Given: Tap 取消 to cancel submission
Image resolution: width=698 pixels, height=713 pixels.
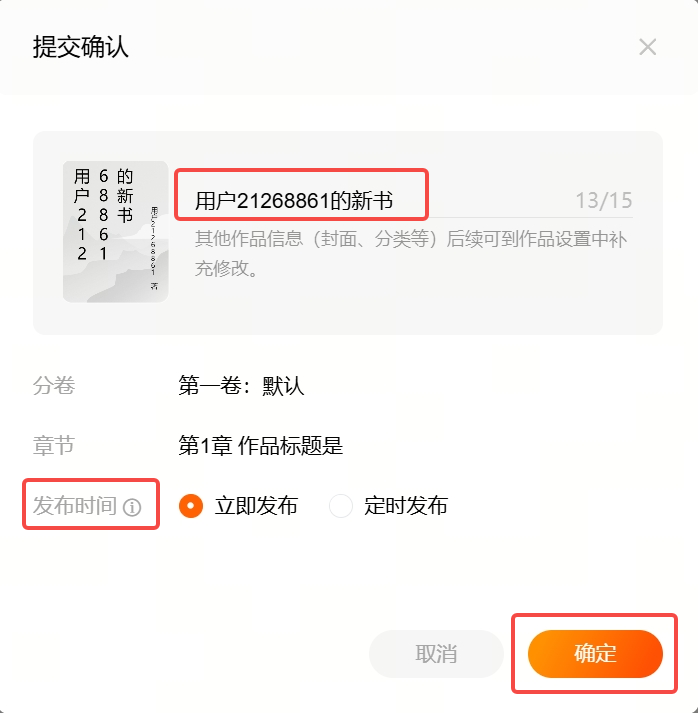Looking at the screenshot, I should [436, 654].
